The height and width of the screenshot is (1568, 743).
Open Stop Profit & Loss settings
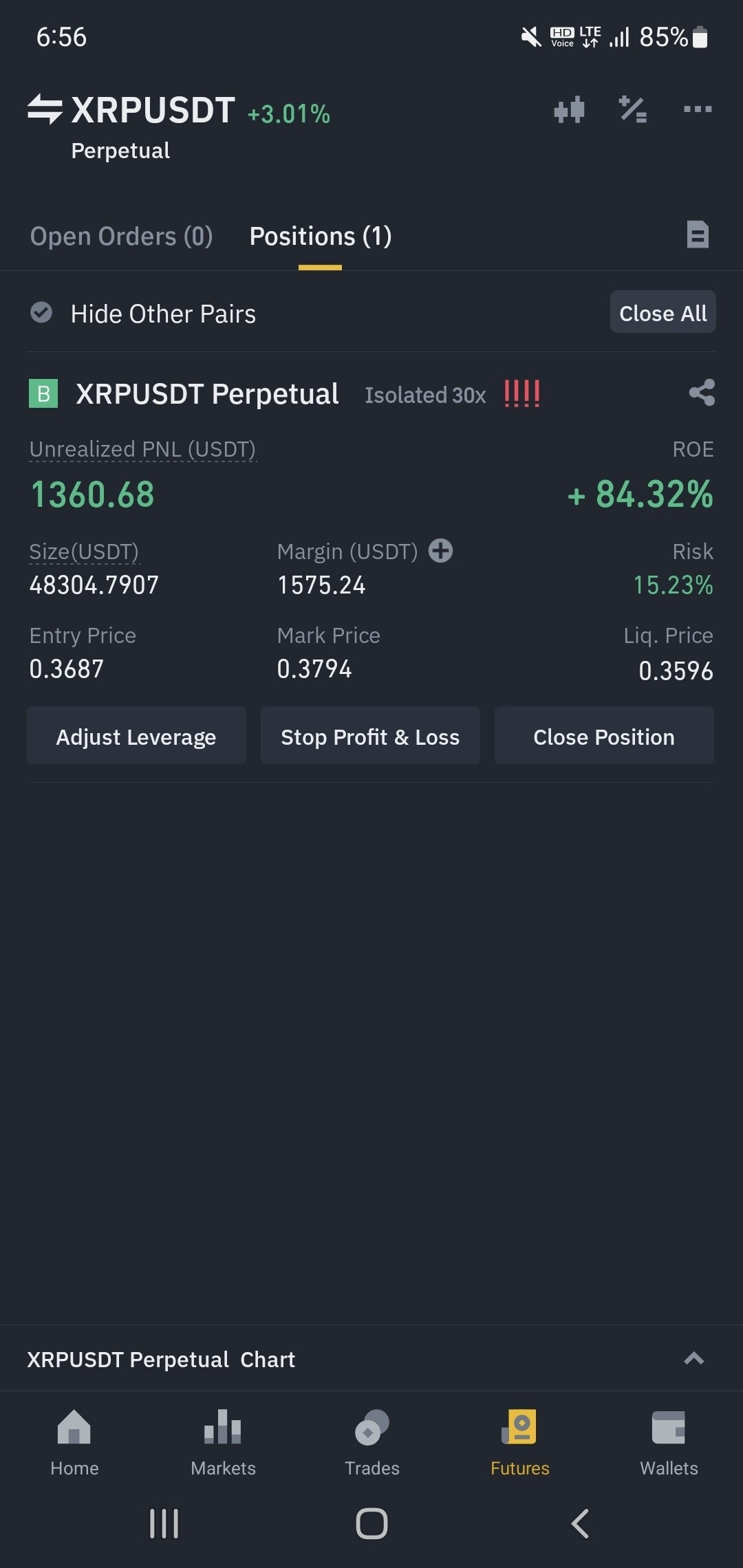coord(370,737)
